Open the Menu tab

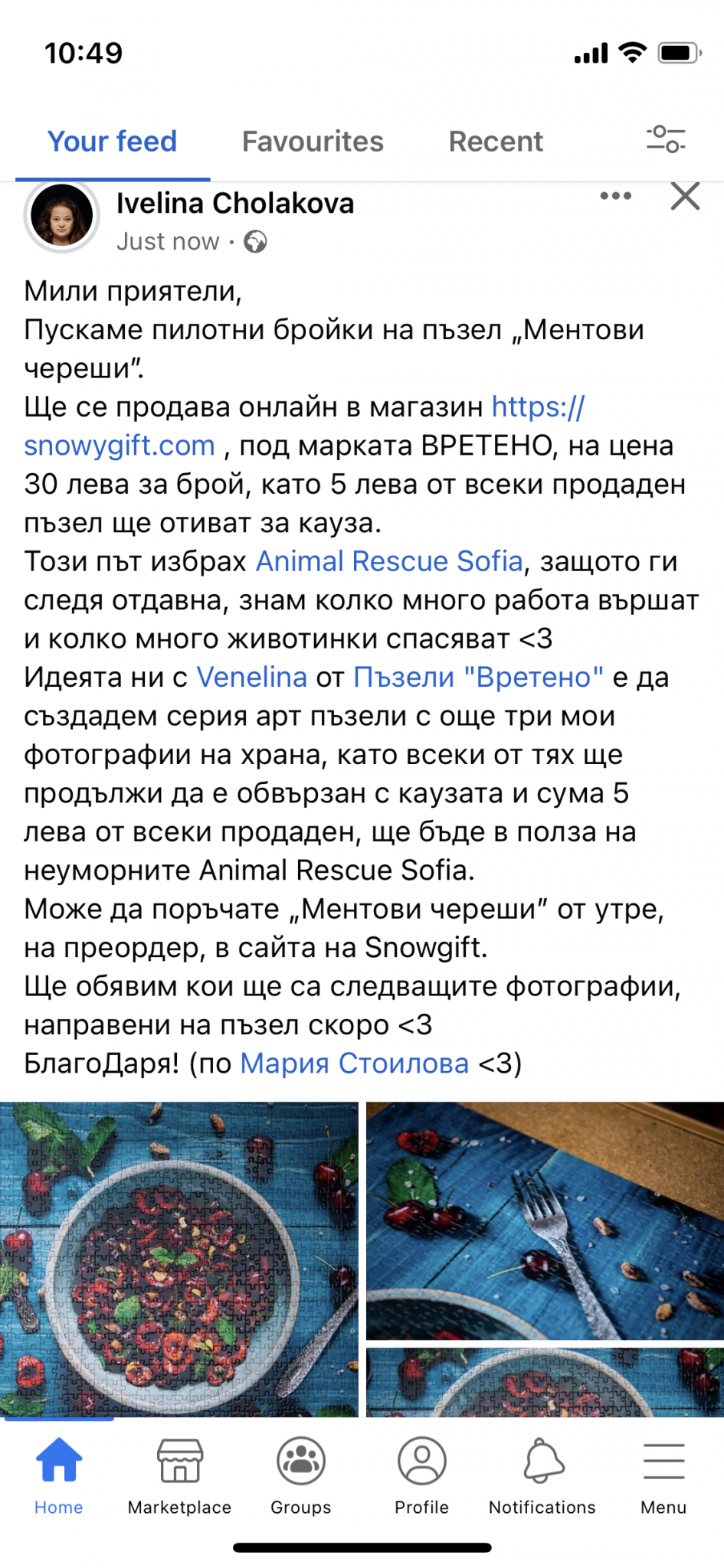(663, 1475)
